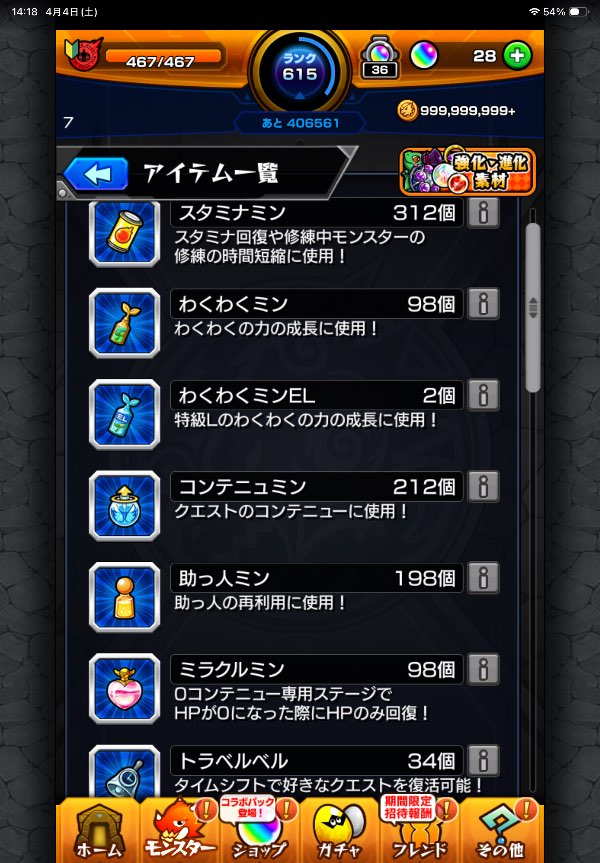Screen dimensions: 600x863
Task: Select the コンテニュミン item icon
Action: (x=124, y=506)
